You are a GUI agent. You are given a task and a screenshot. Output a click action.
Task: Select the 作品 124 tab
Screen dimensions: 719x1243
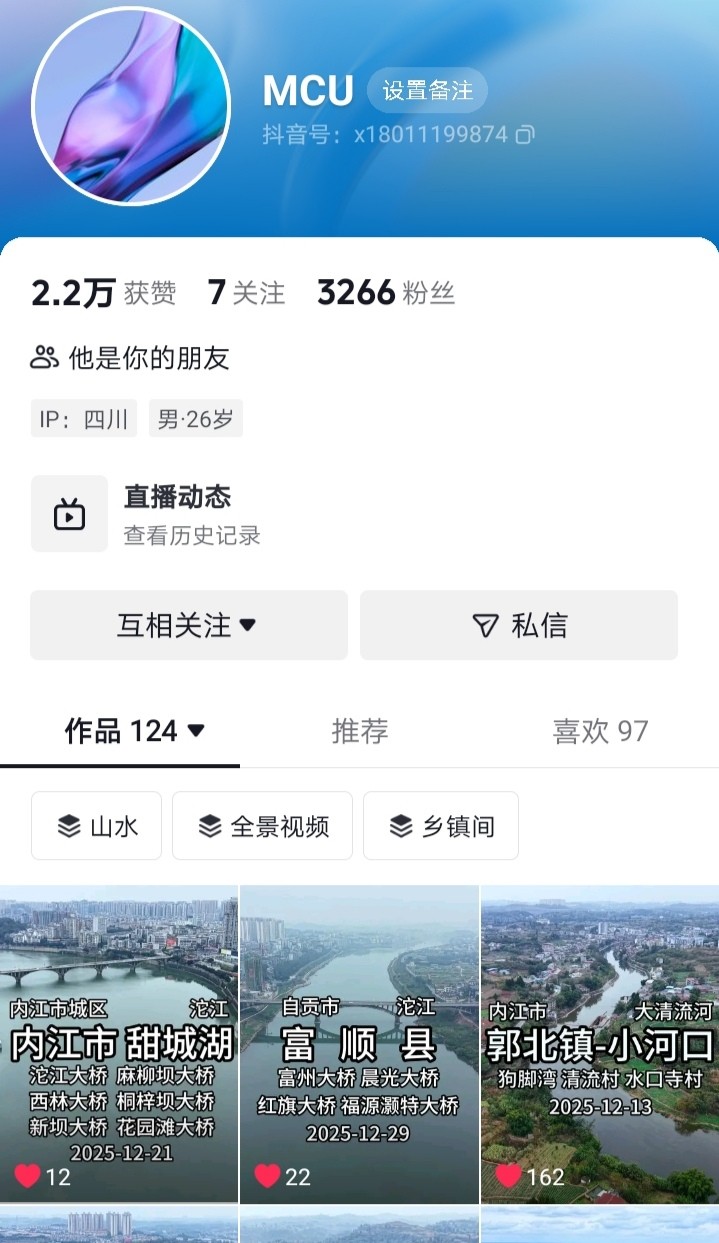134,731
